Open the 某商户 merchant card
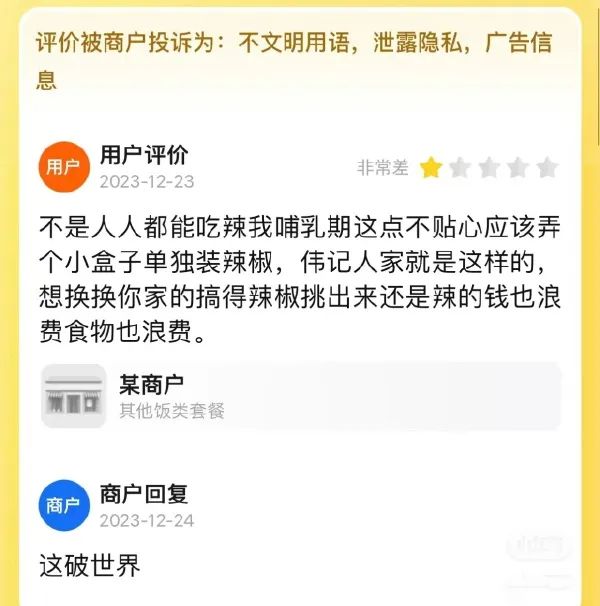600x606 pixels. (300, 396)
